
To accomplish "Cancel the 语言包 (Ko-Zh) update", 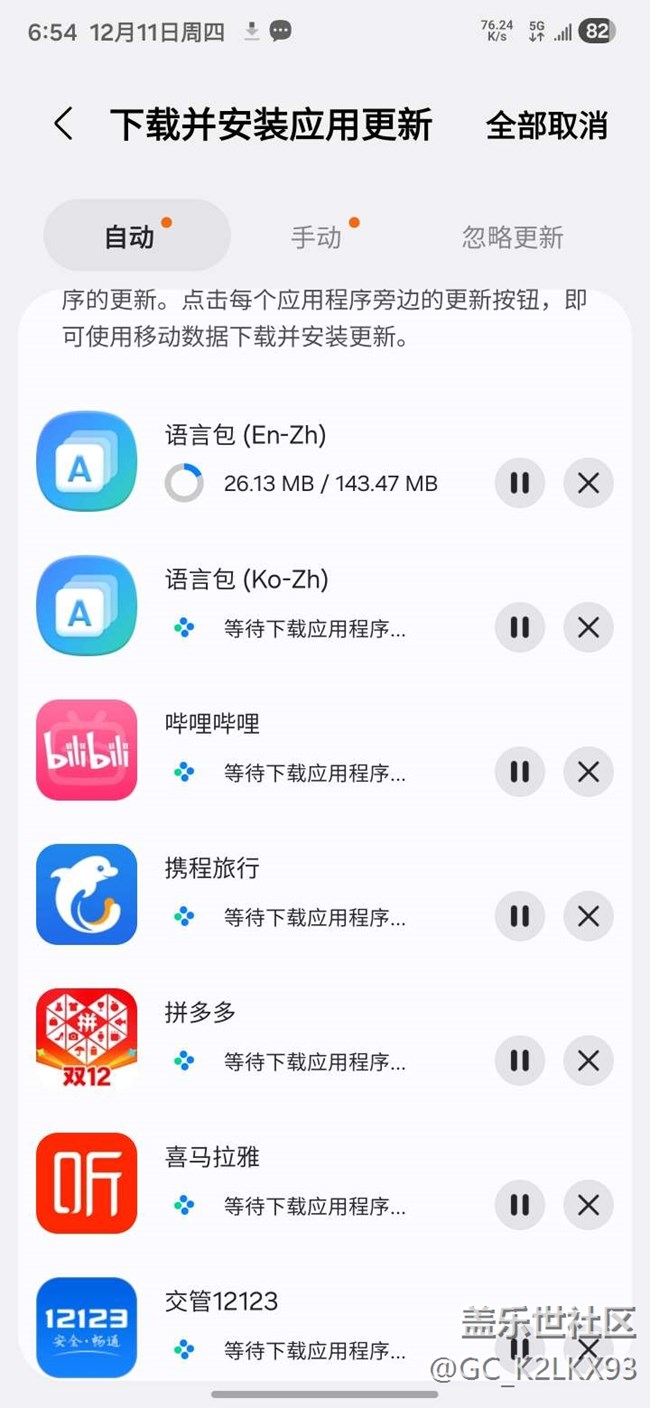I will 588,628.
